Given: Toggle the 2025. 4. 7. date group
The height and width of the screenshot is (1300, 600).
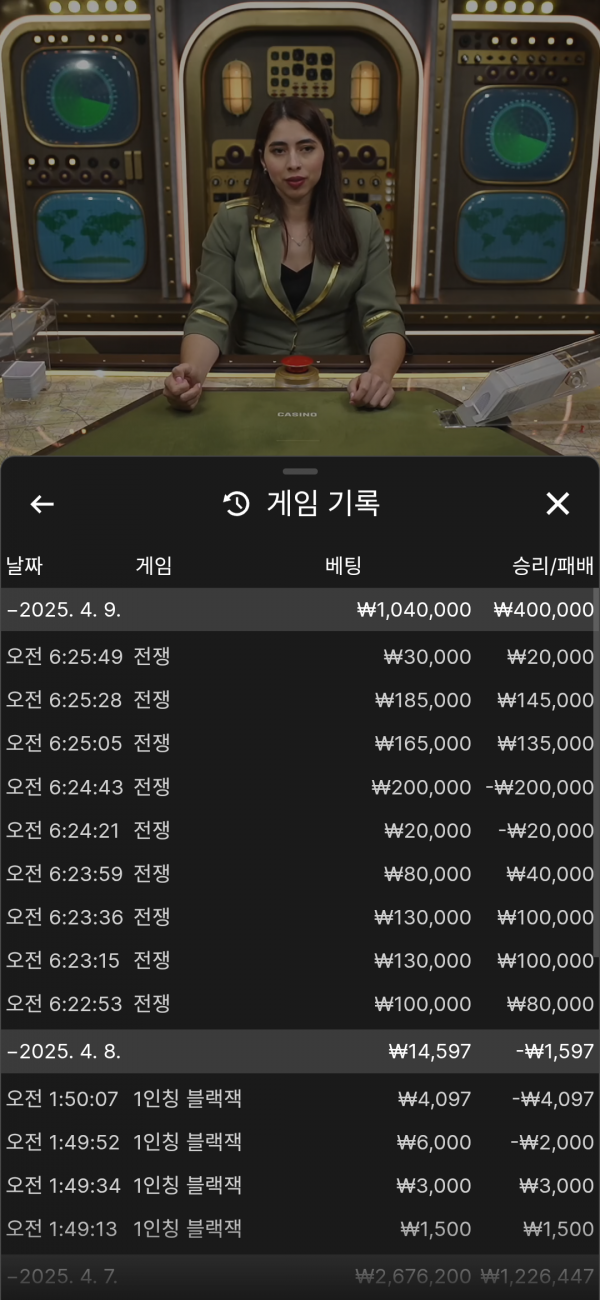Looking at the screenshot, I should [x=300, y=1276].
